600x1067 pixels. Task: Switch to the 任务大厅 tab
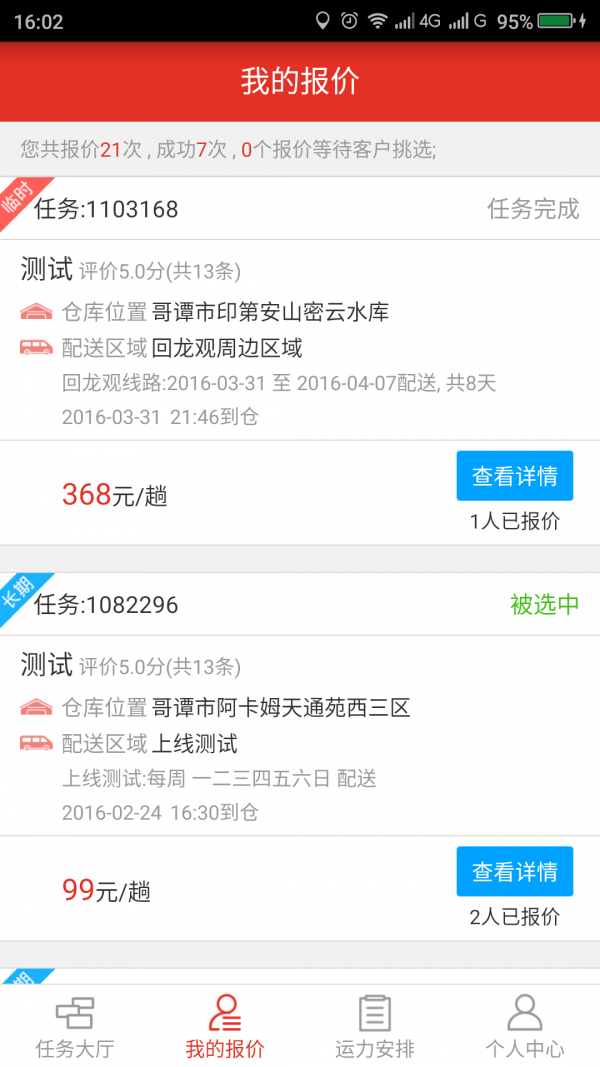pyautogui.click(x=75, y=1026)
